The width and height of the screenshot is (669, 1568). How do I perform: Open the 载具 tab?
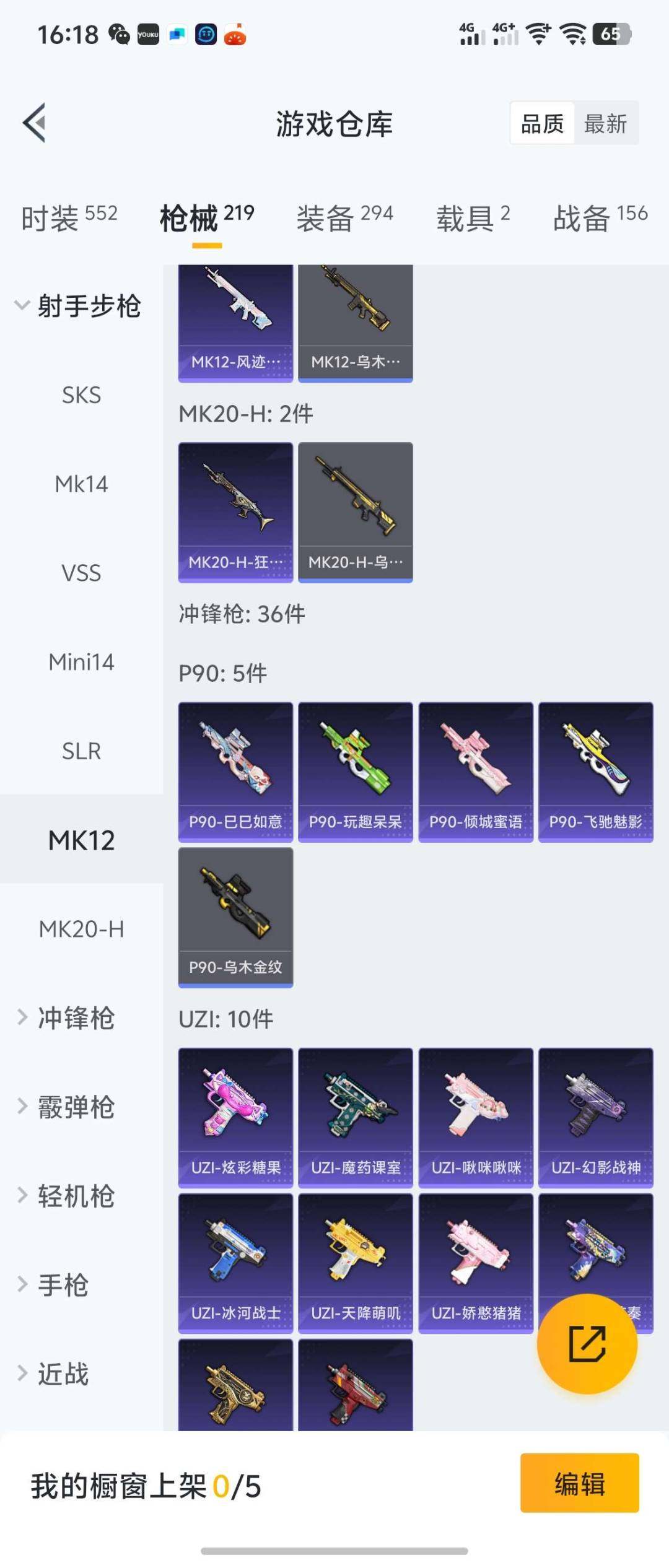(x=473, y=218)
